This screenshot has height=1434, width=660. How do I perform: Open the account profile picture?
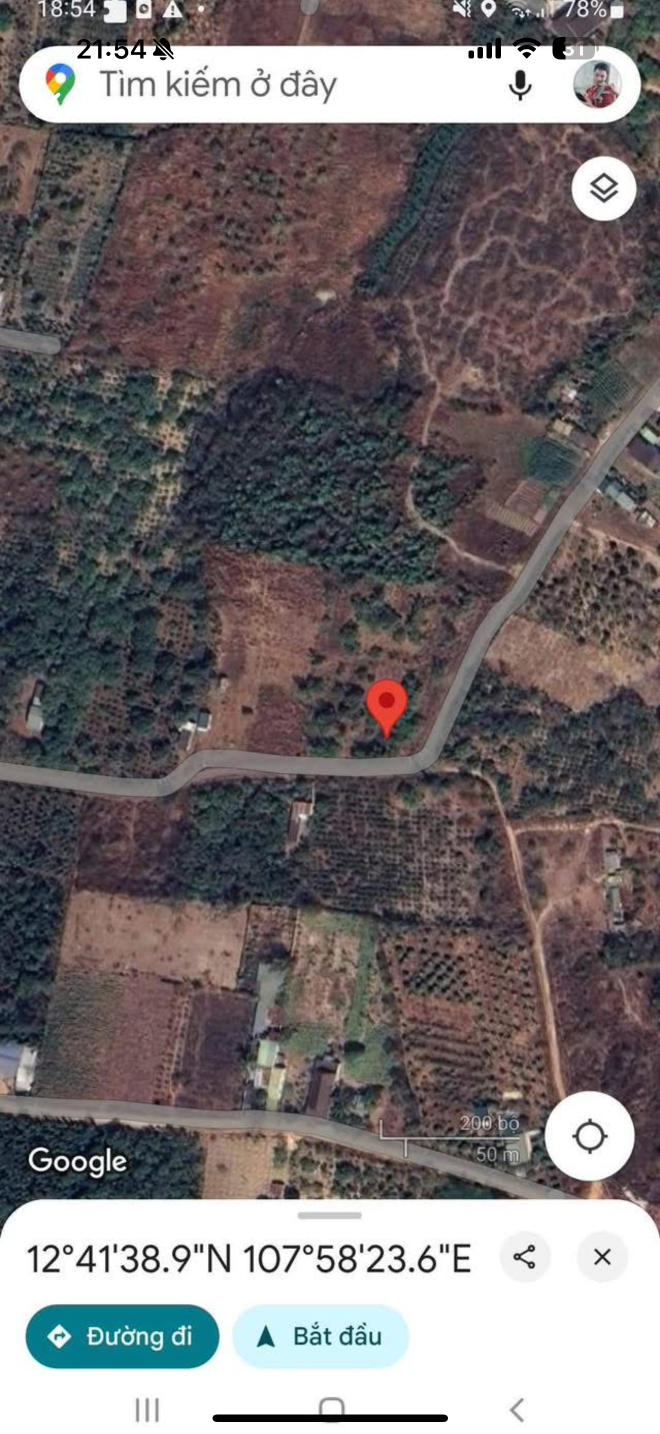(597, 85)
